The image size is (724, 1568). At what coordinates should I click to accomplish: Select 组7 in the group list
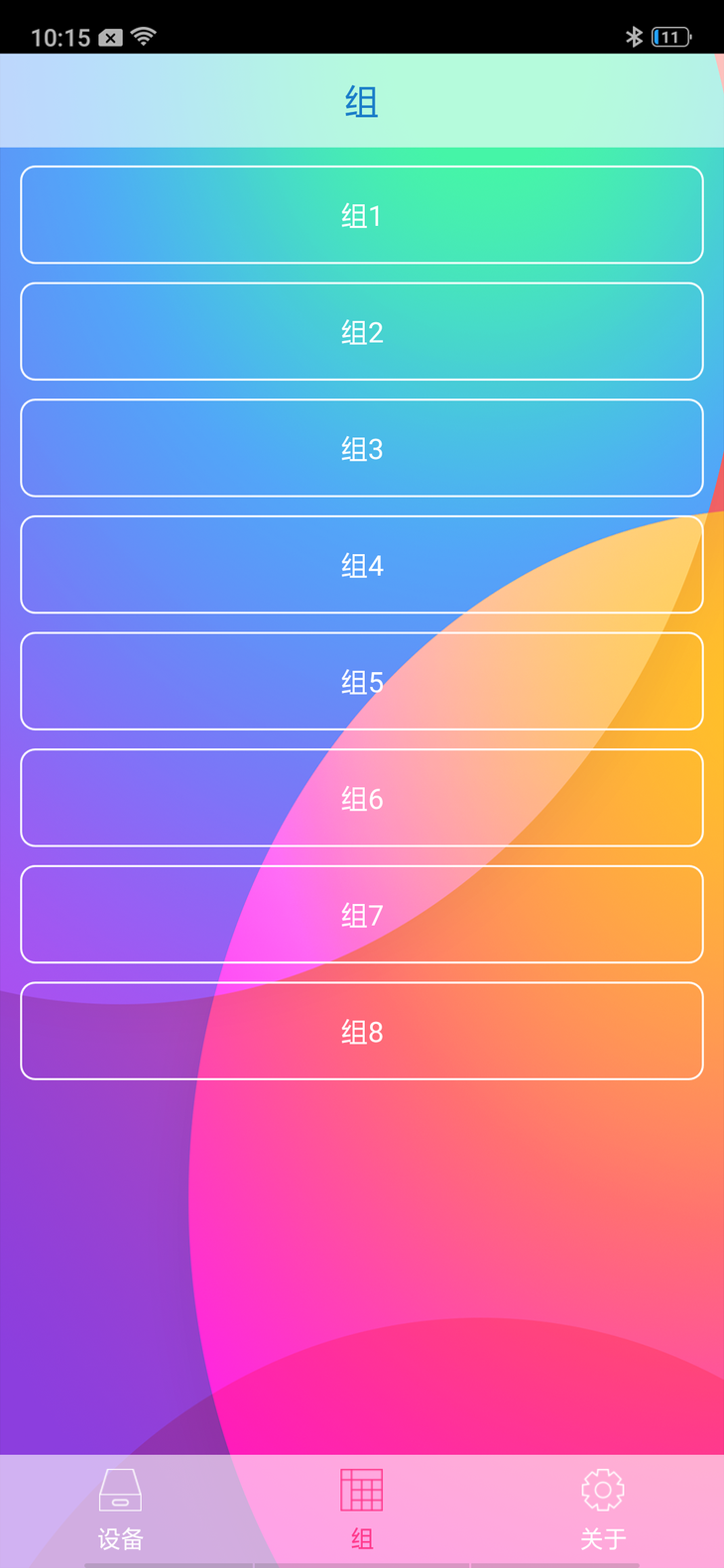(x=362, y=915)
